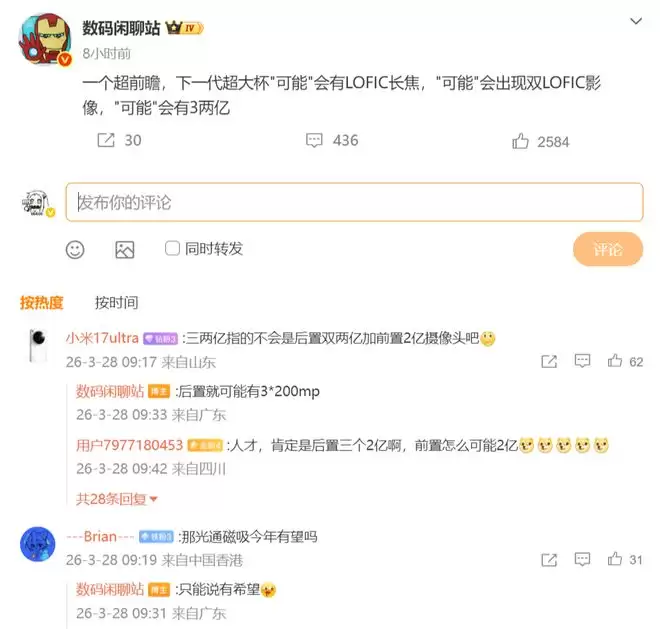Open user 用户7977180453 profile
This screenshot has width=660, height=629.
tap(129, 444)
